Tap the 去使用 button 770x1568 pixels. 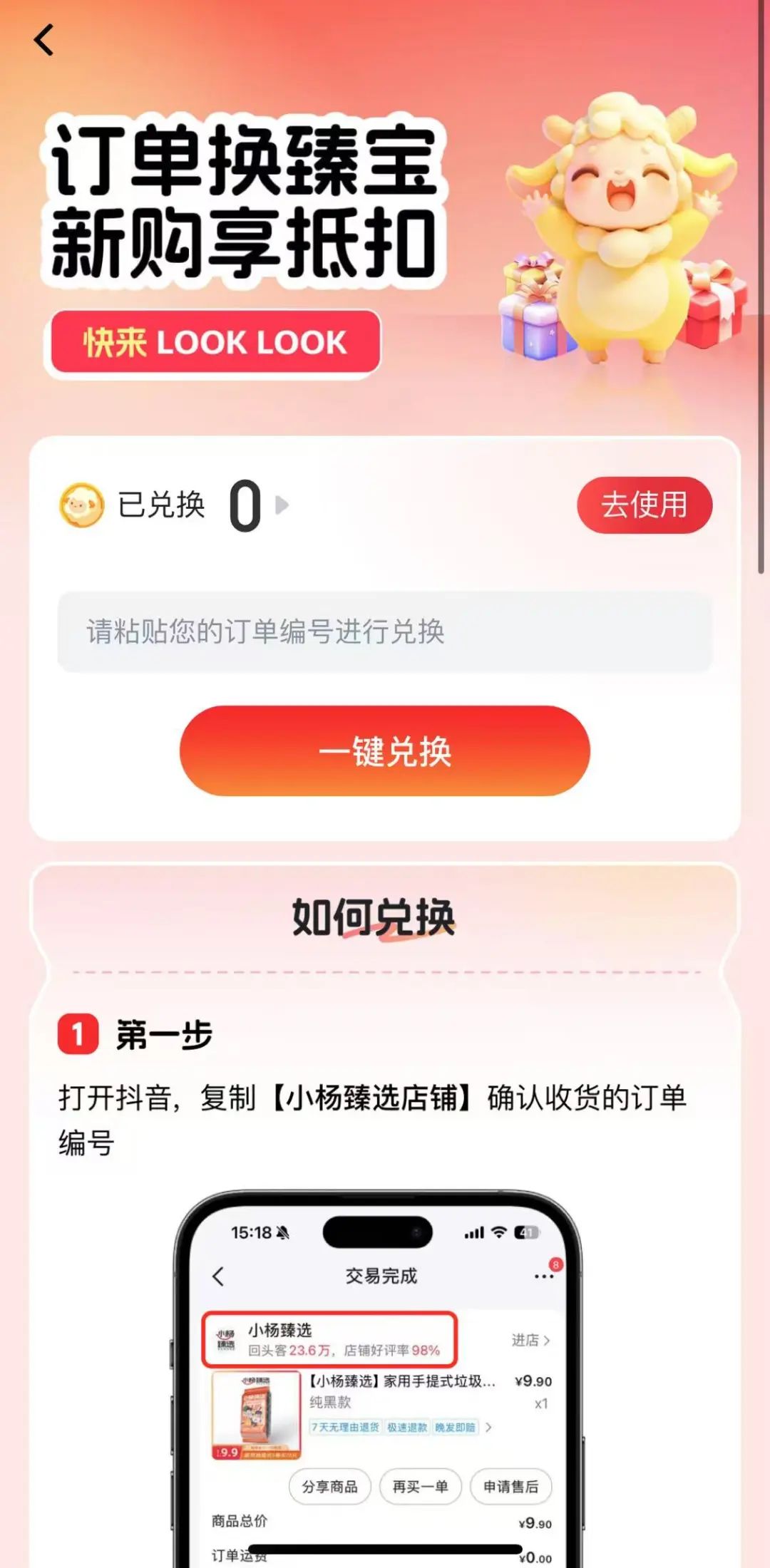pos(644,505)
